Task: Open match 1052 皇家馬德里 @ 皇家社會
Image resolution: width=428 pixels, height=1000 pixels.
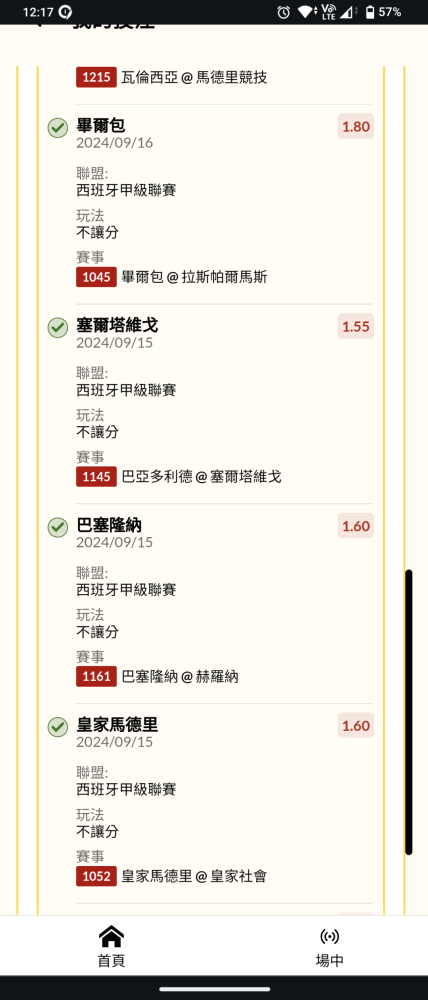Action: click(x=172, y=876)
